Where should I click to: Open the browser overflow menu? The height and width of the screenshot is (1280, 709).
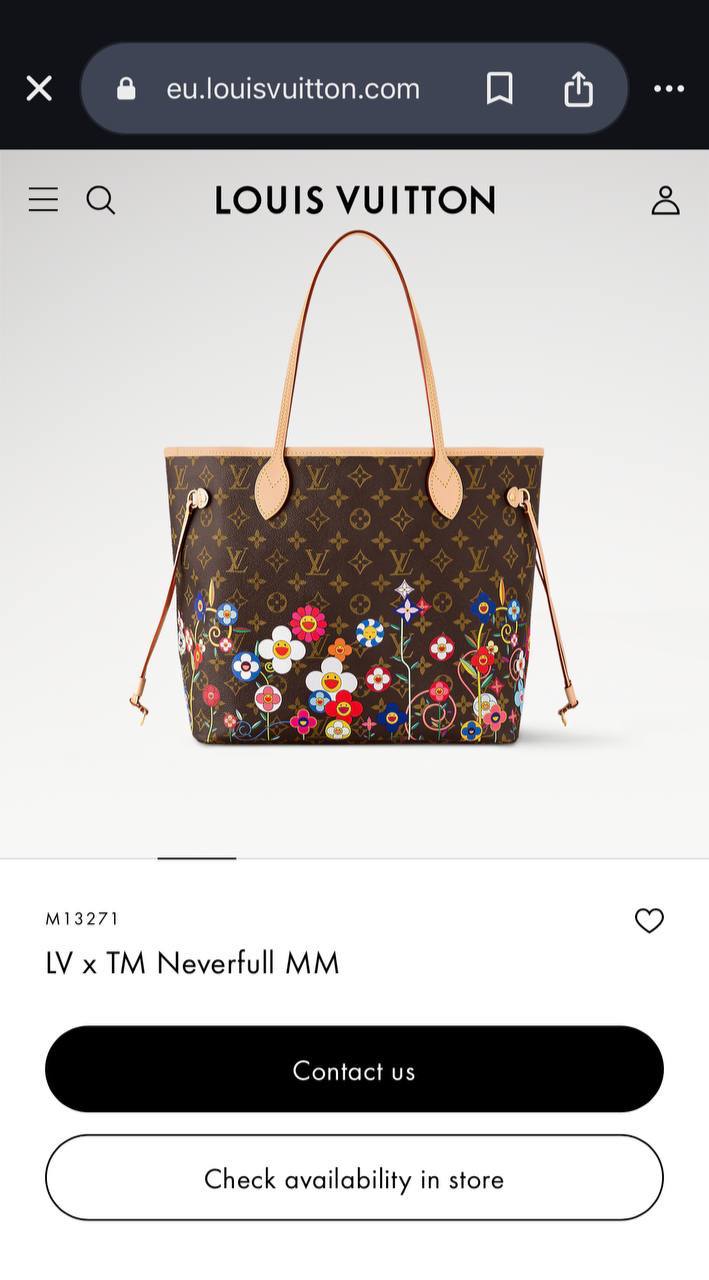click(668, 89)
